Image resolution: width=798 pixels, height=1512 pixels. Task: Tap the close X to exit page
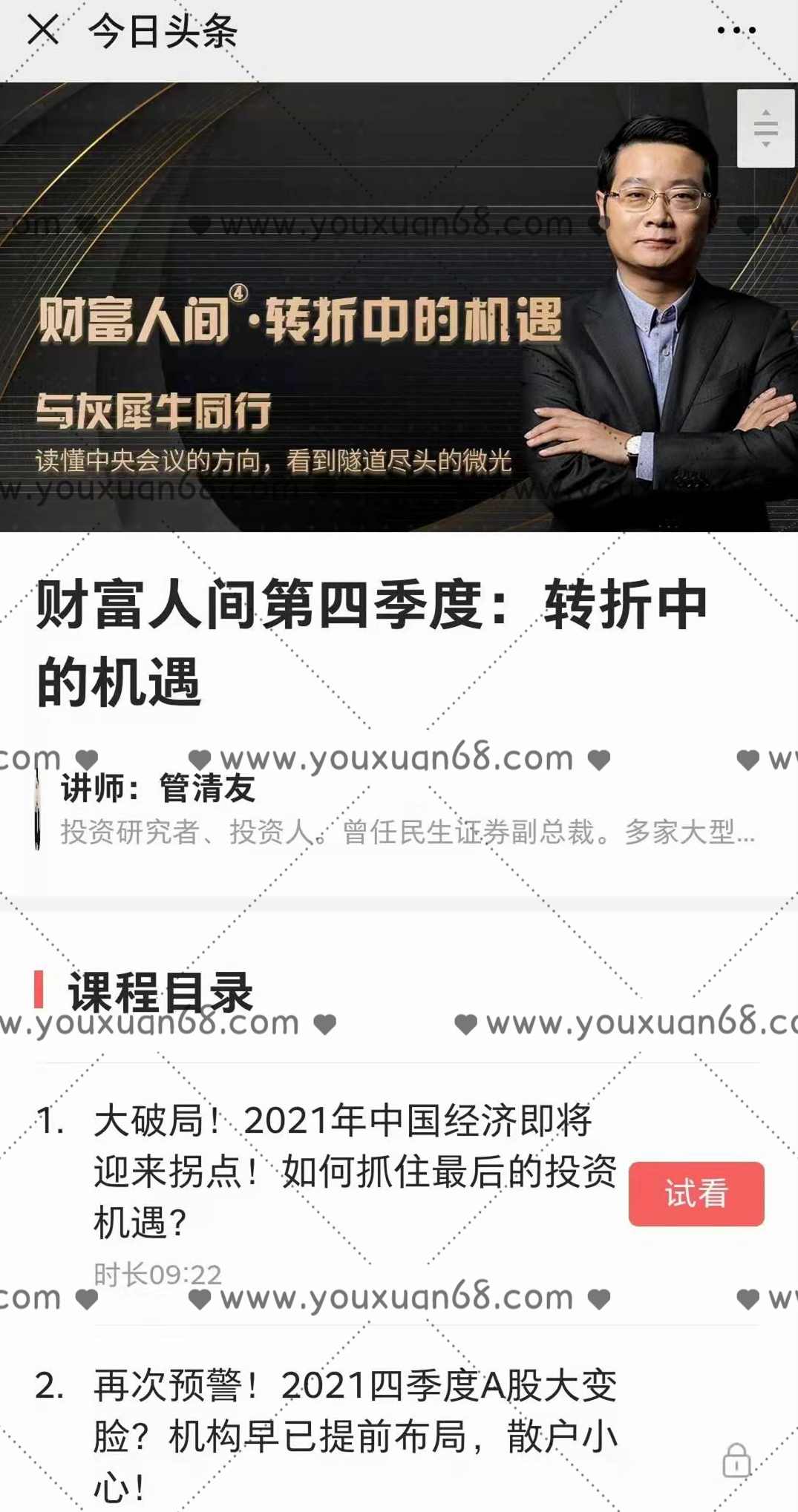(x=45, y=30)
